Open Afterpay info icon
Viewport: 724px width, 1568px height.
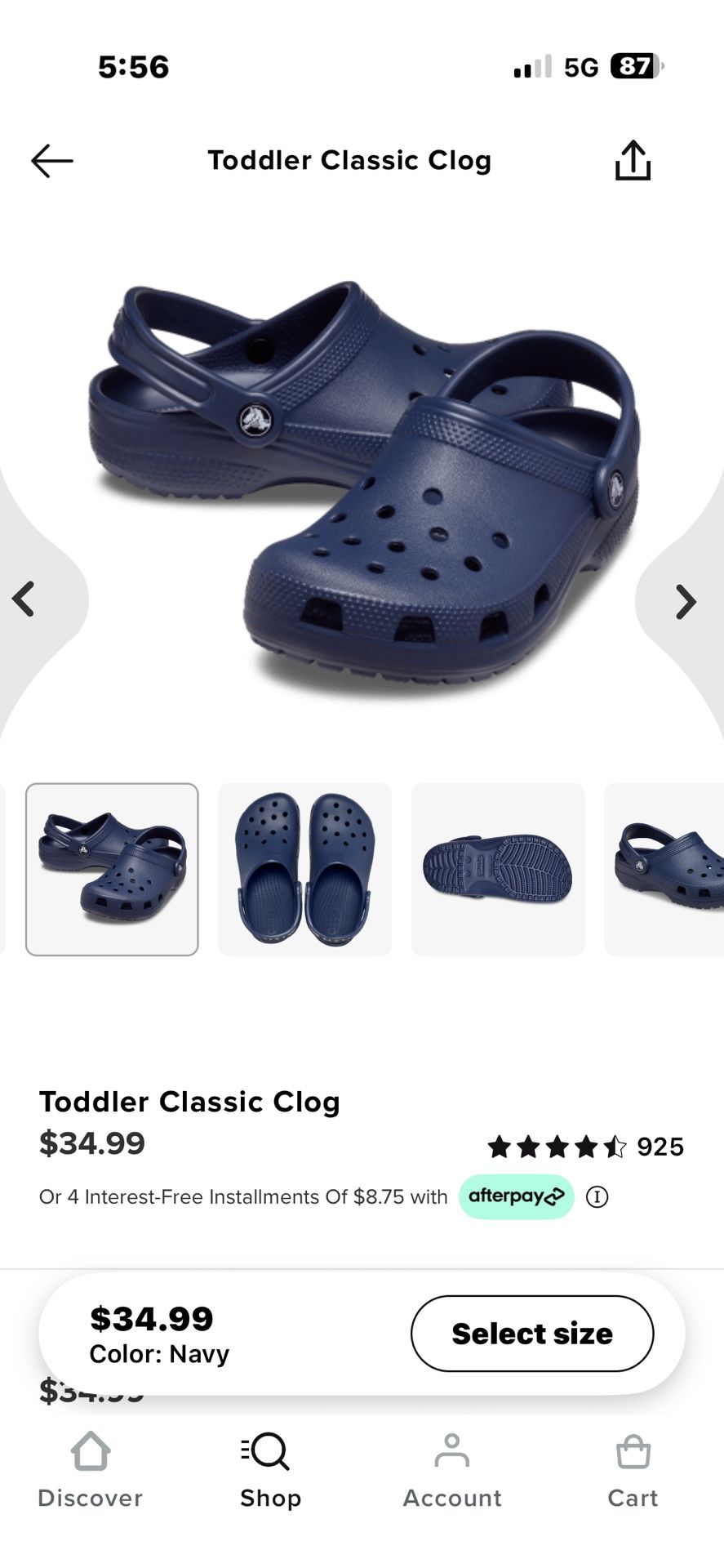(597, 1197)
